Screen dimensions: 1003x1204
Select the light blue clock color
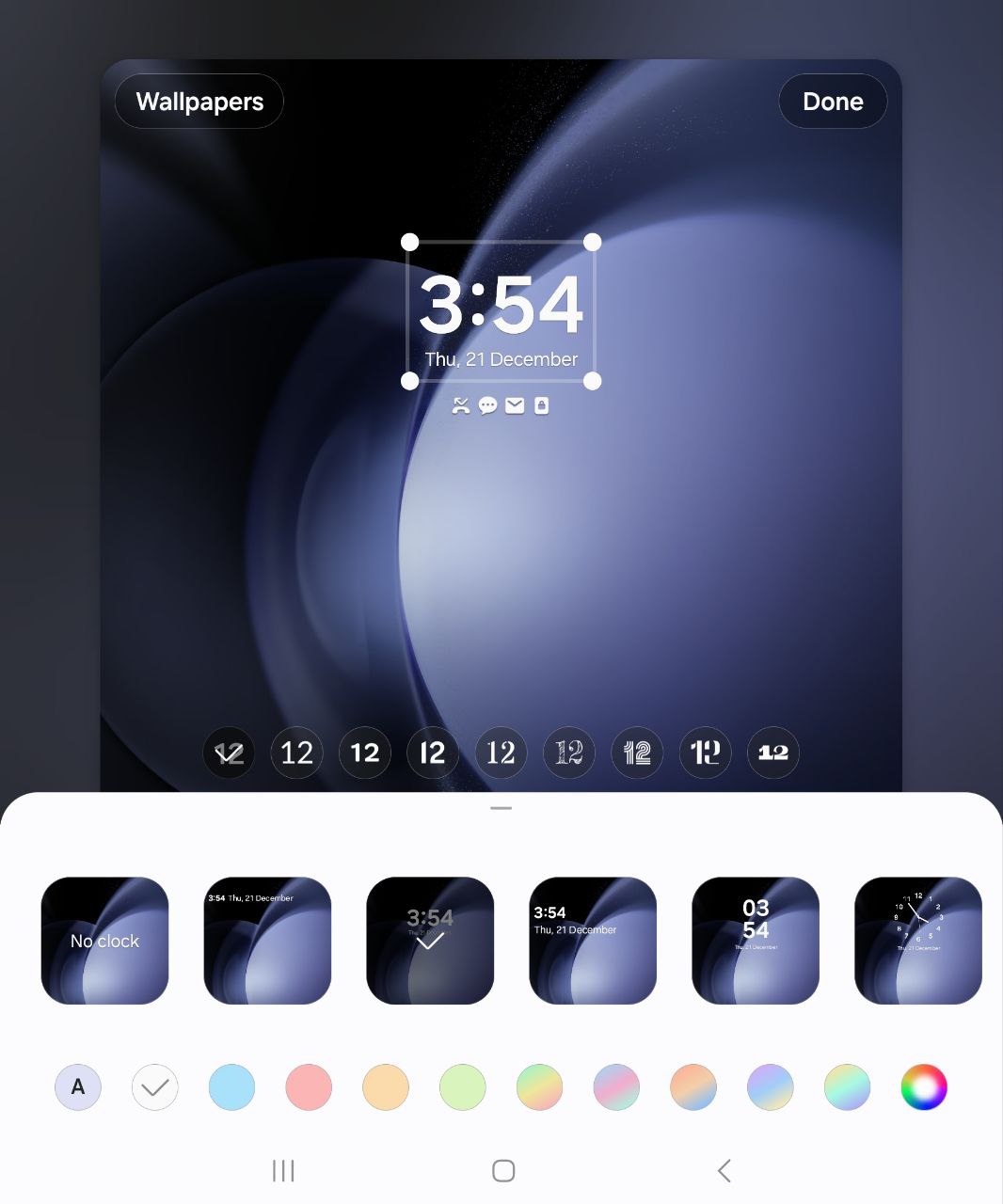click(x=231, y=1087)
